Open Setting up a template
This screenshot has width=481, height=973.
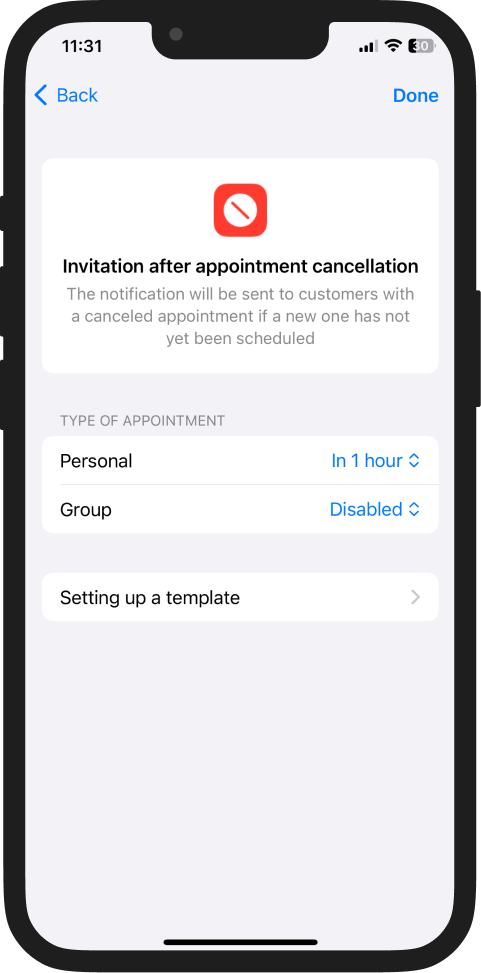tap(240, 597)
